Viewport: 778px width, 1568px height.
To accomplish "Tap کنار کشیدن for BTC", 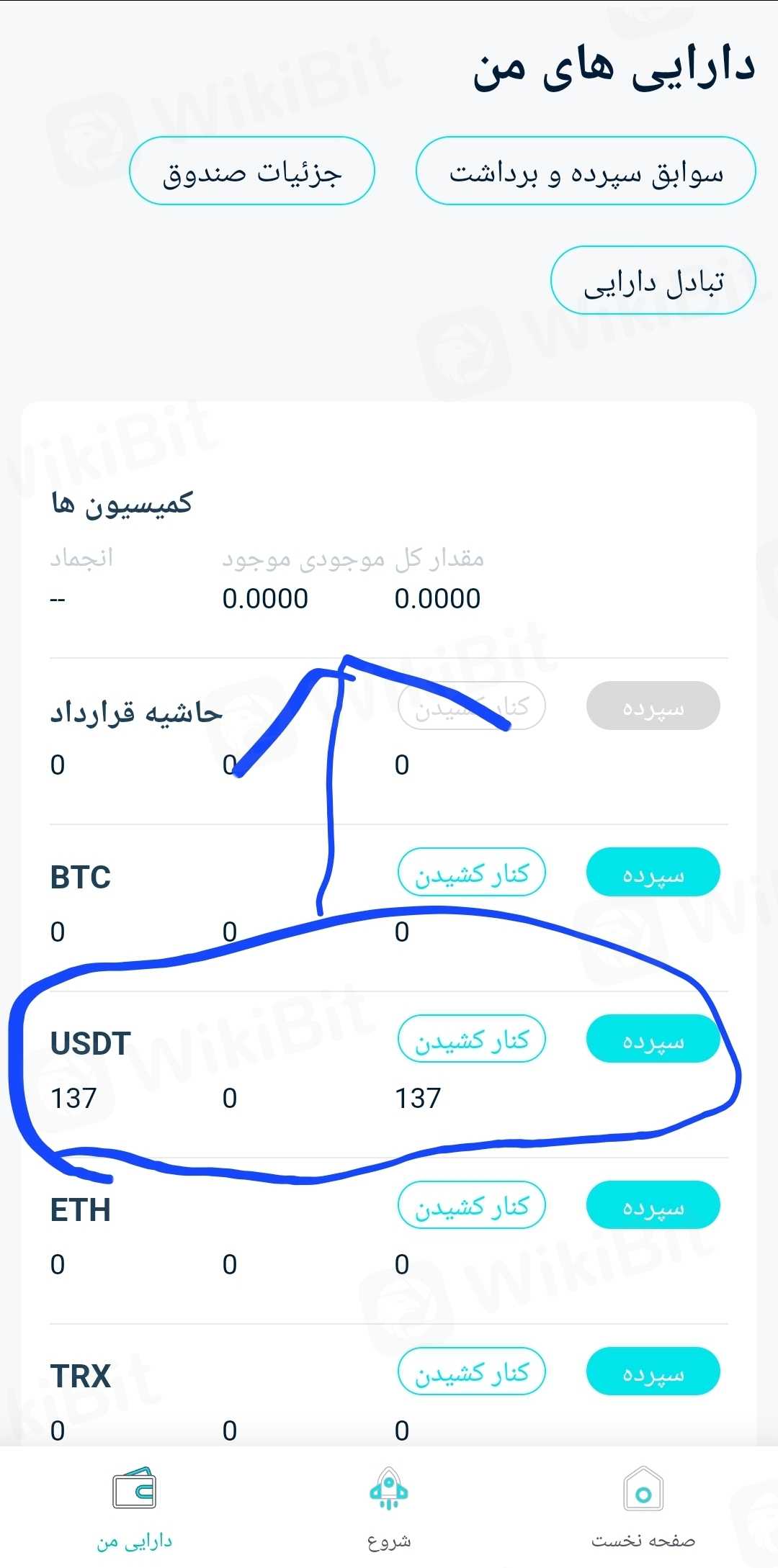I will [472, 873].
